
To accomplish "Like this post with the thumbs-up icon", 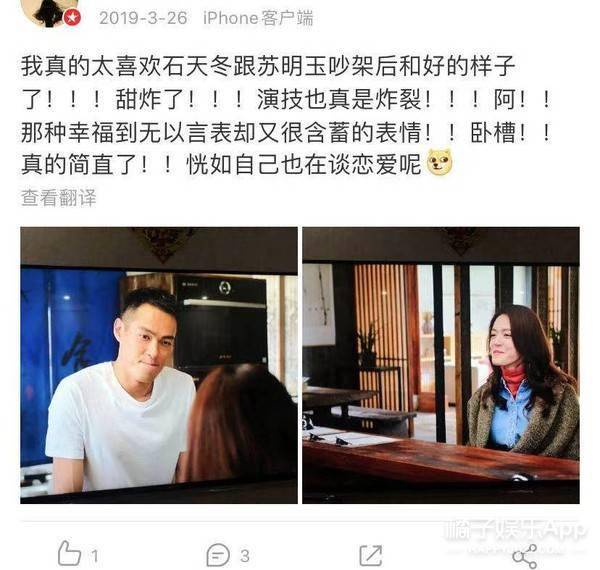I will tap(69, 553).
